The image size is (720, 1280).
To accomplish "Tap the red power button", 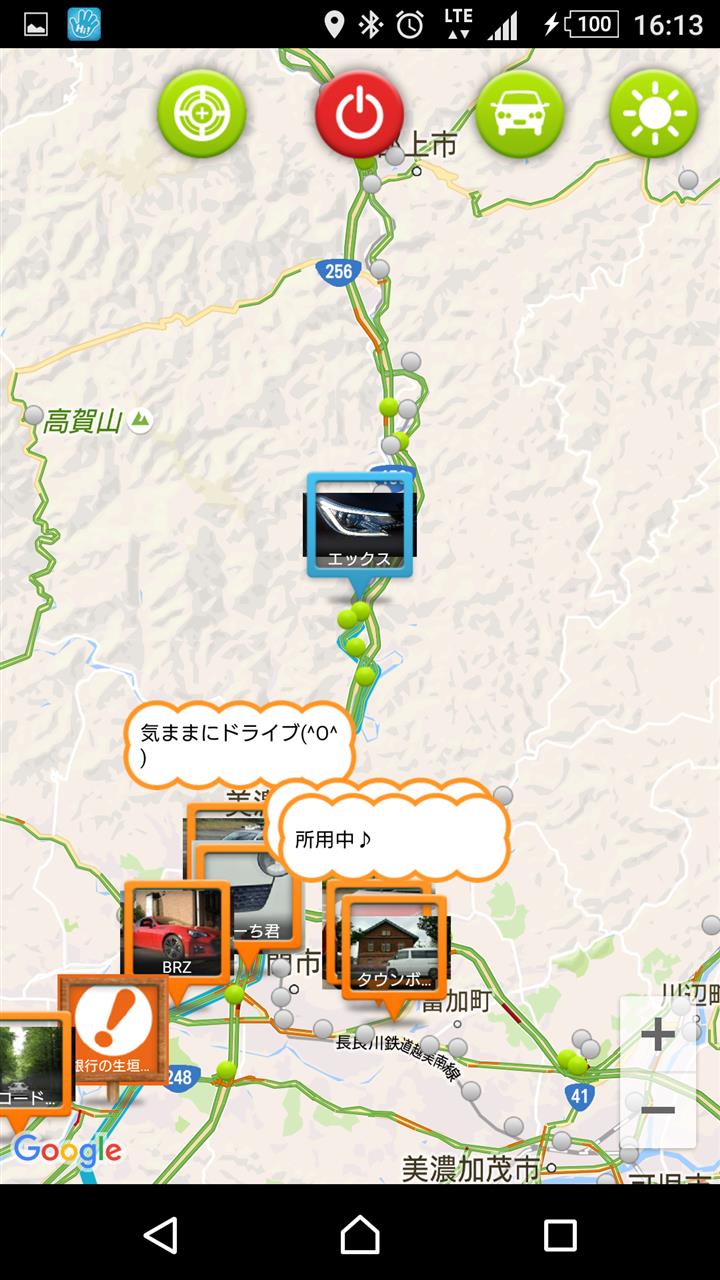I will click(359, 114).
